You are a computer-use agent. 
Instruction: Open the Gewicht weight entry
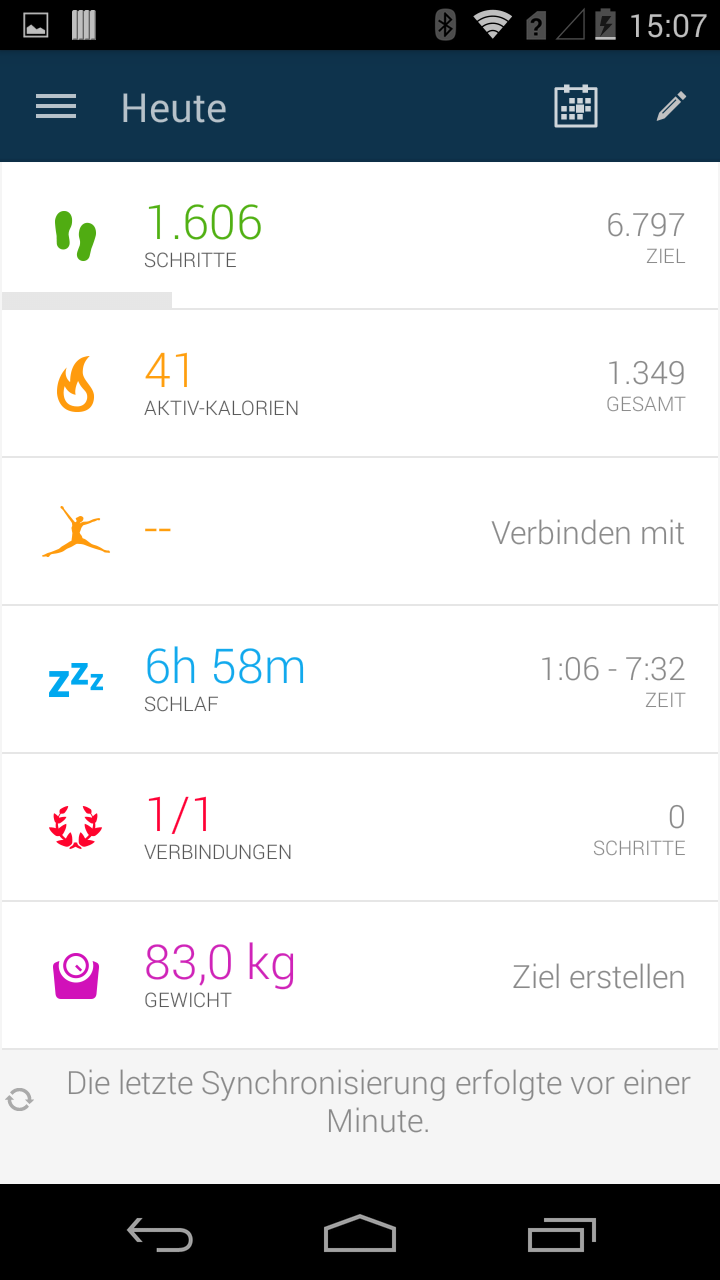coord(360,976)
